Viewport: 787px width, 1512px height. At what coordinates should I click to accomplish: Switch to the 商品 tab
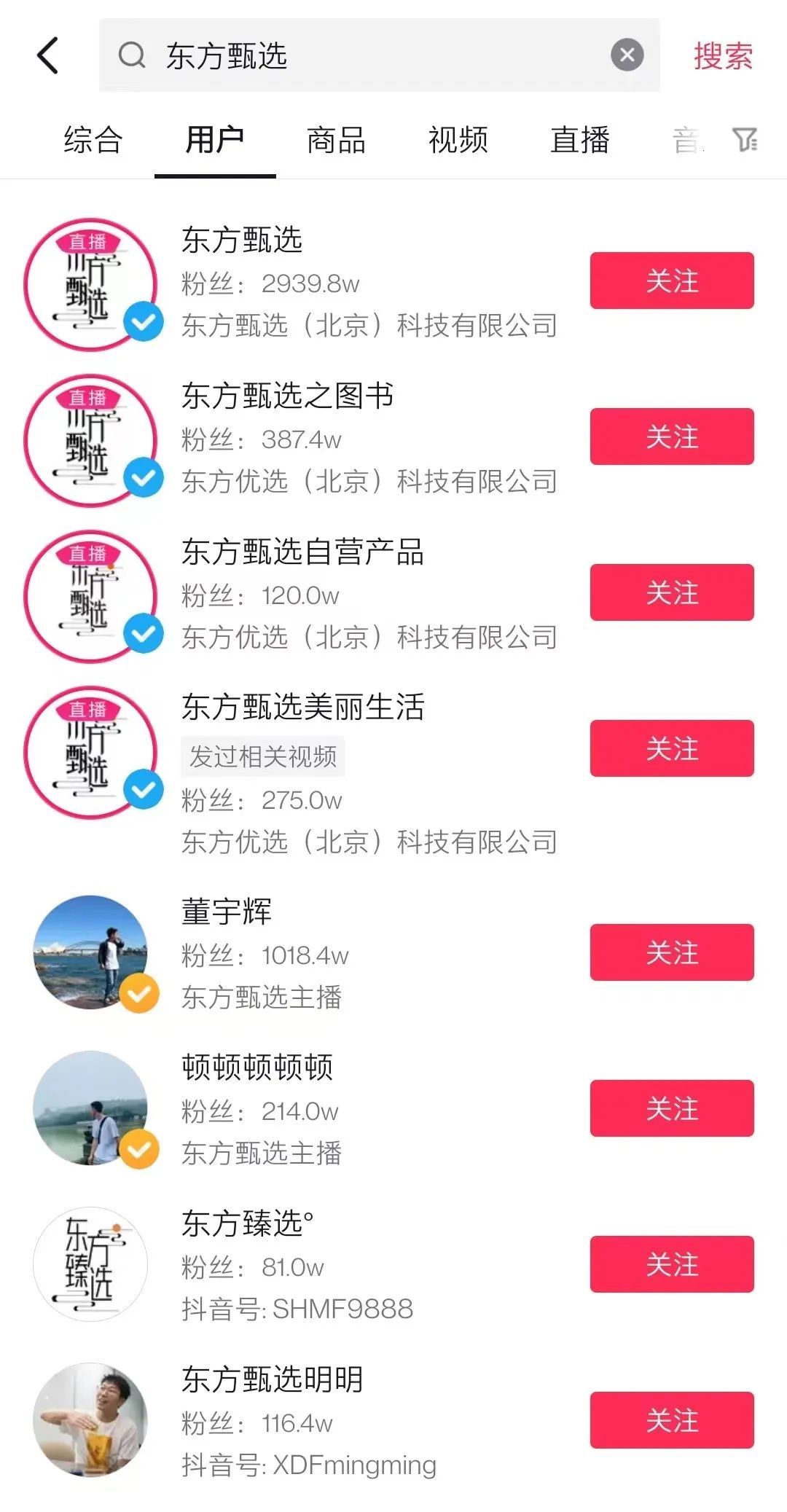(336, 140)
